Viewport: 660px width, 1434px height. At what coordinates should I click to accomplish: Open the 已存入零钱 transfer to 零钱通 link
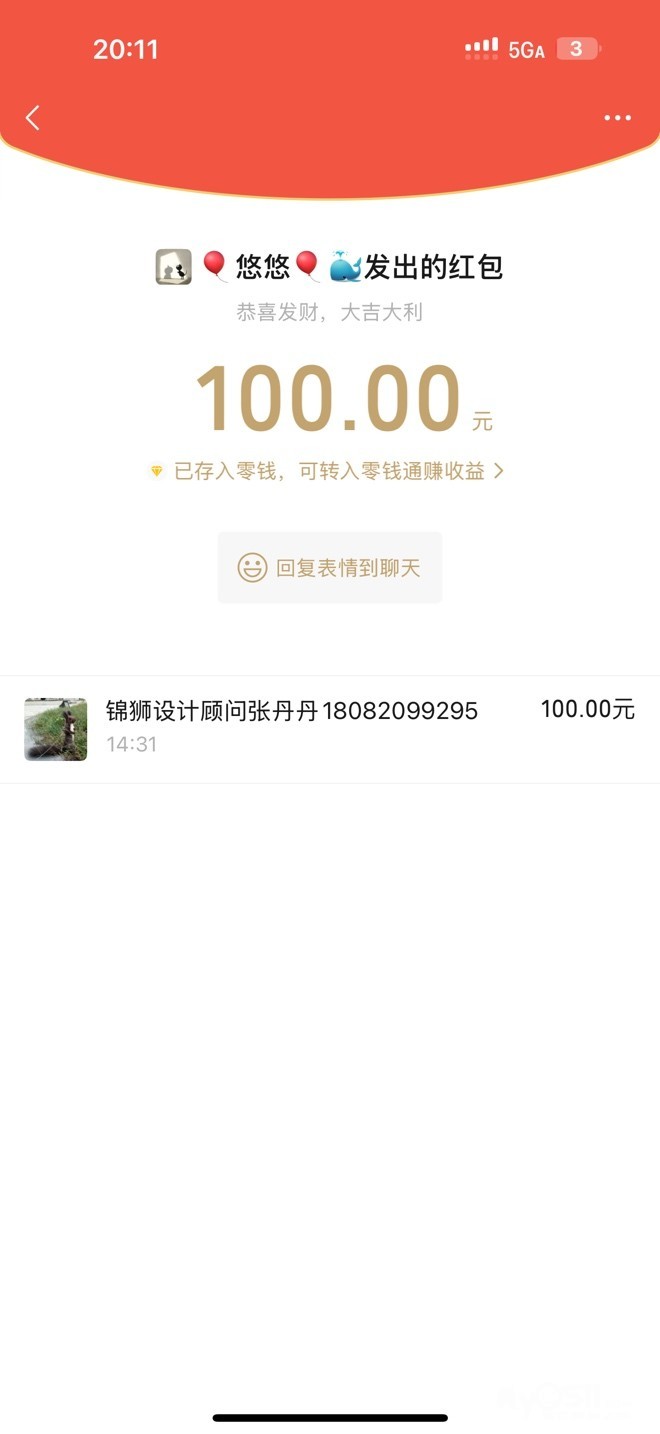point(330,471)
